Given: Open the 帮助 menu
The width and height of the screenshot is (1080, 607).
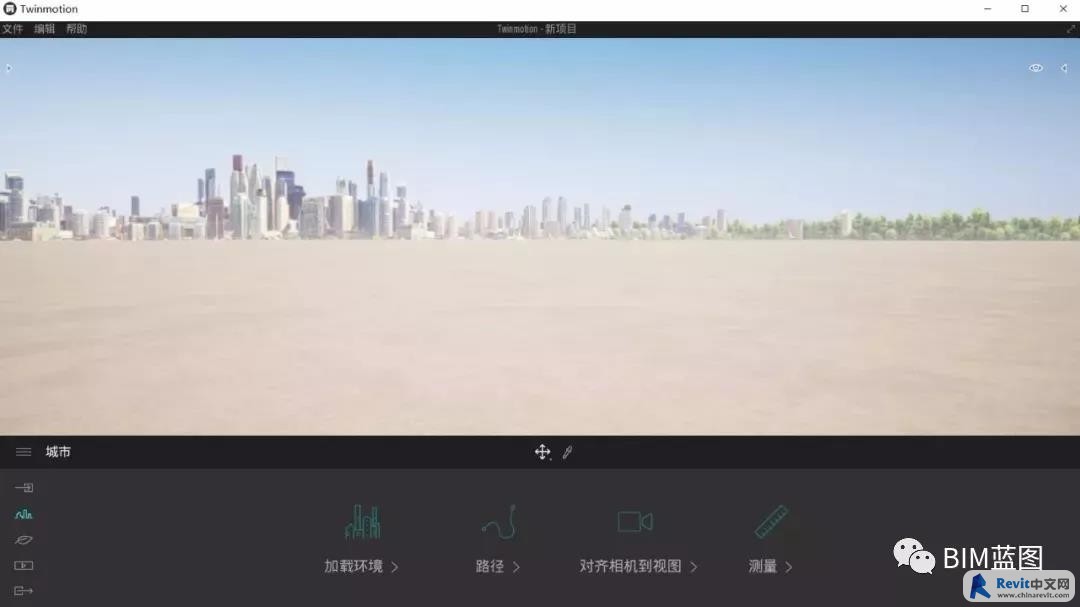Looking at the screenshot, I should [x=76, y=29].
